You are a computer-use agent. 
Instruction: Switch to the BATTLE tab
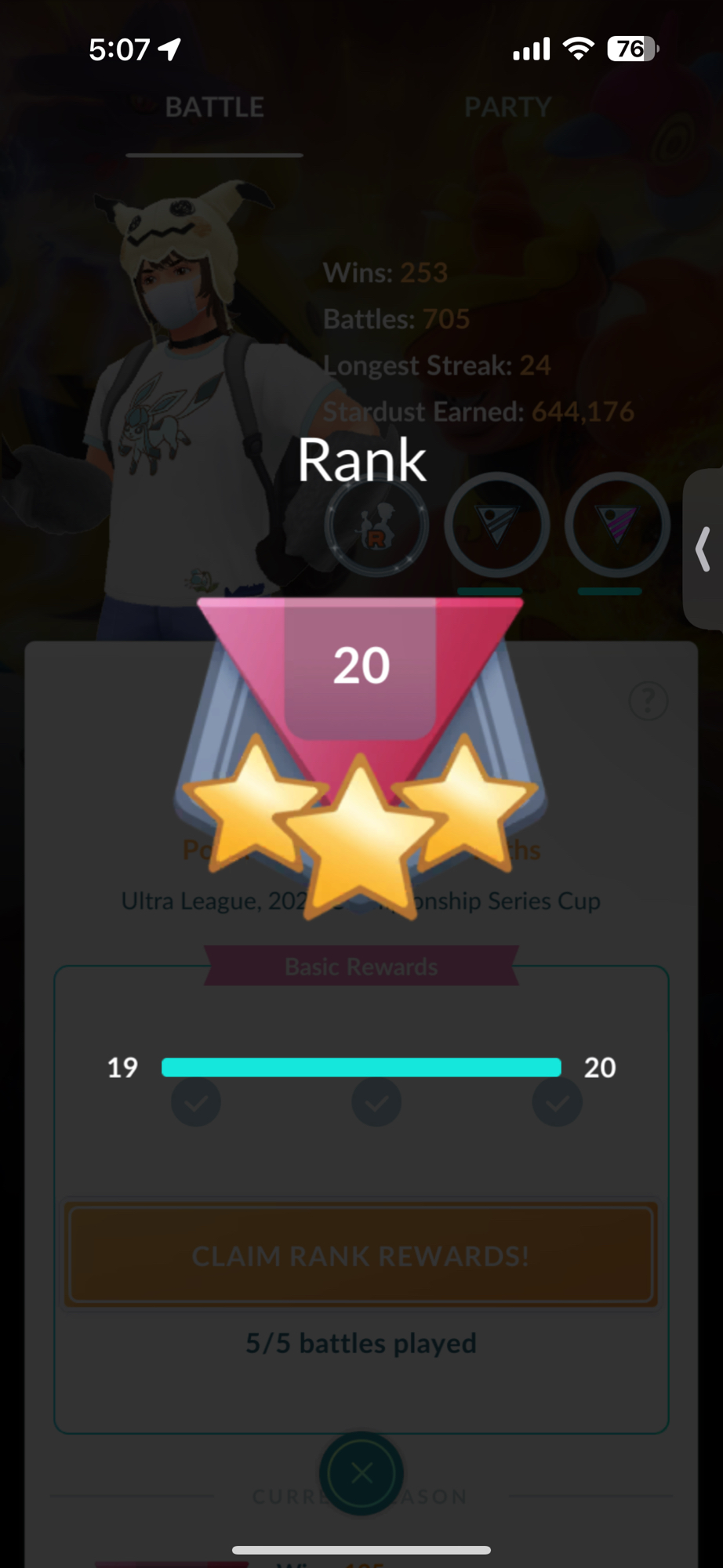(x=214, y=107)
